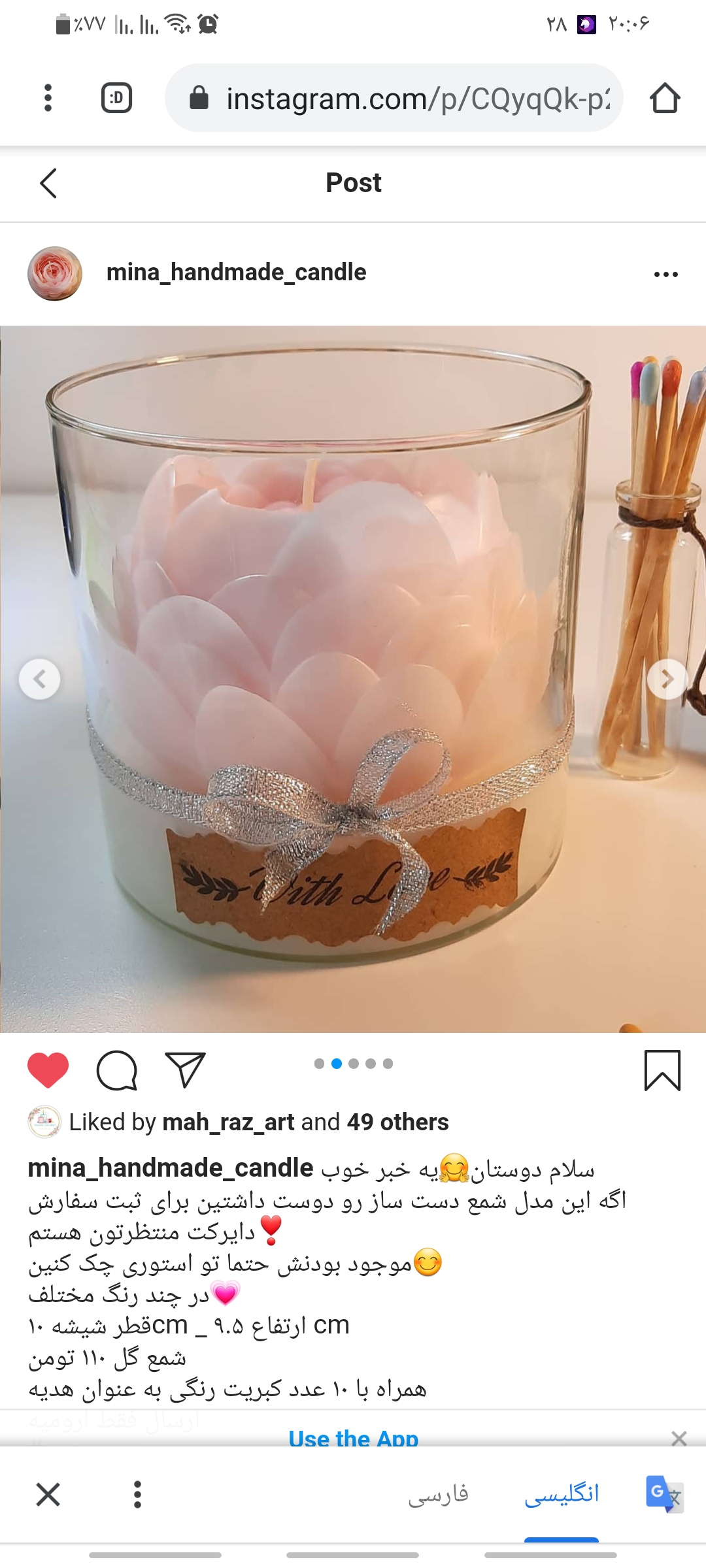
Task: Go to the browser home page
Action: pos(665,98)
